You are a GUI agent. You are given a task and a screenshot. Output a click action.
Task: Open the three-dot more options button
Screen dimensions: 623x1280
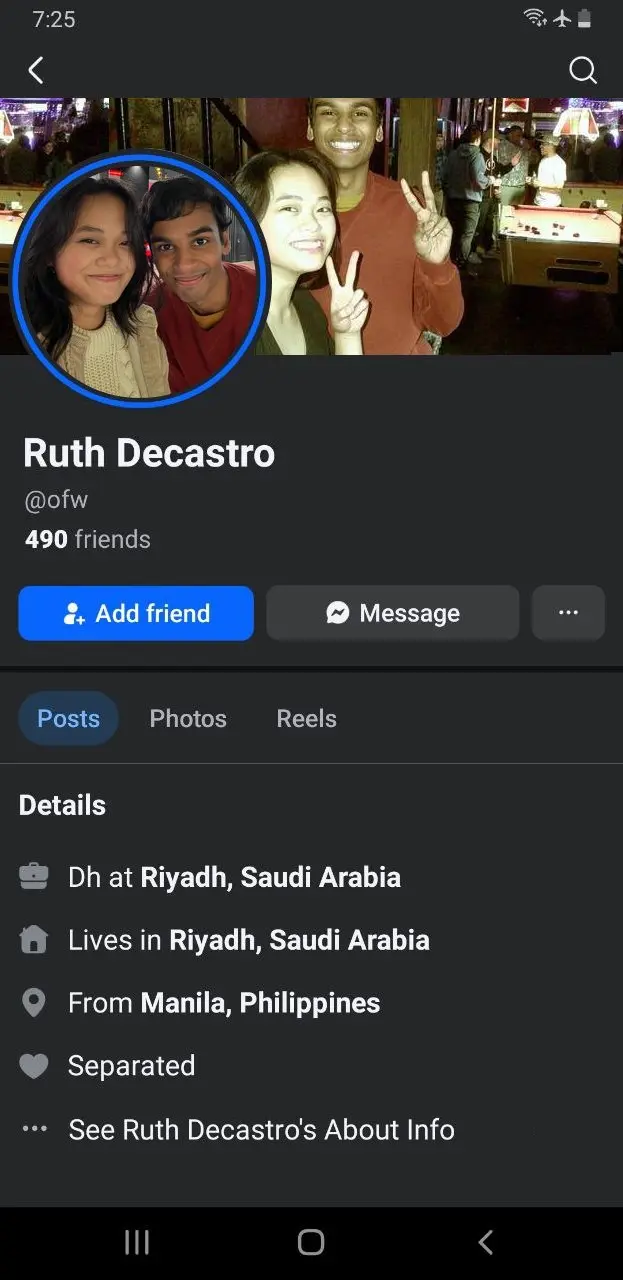point(568,613)
